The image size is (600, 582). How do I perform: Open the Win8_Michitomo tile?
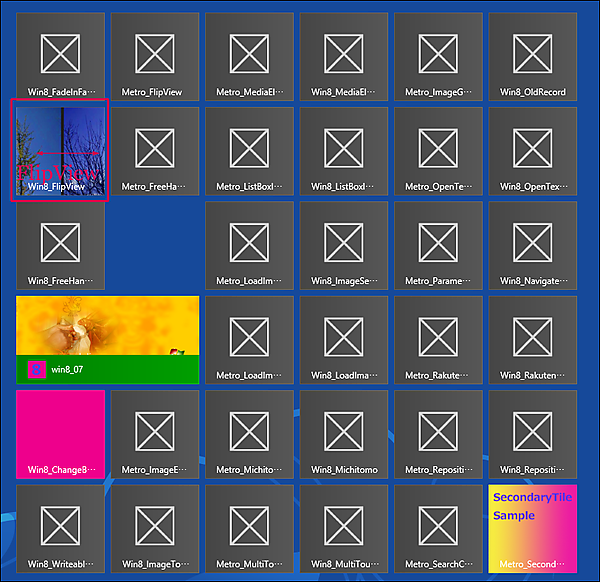344,434
